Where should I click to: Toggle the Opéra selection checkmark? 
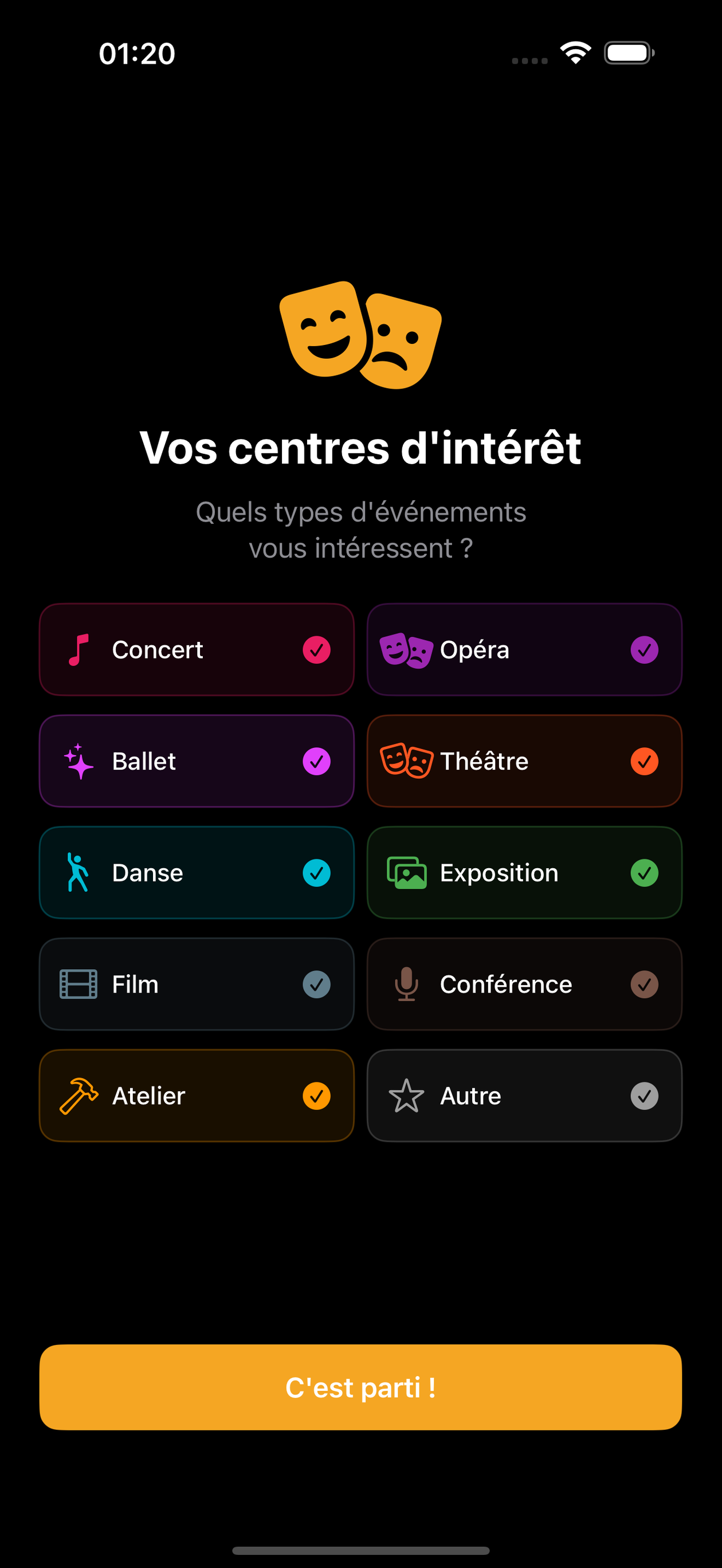click(x=644, y=649)
